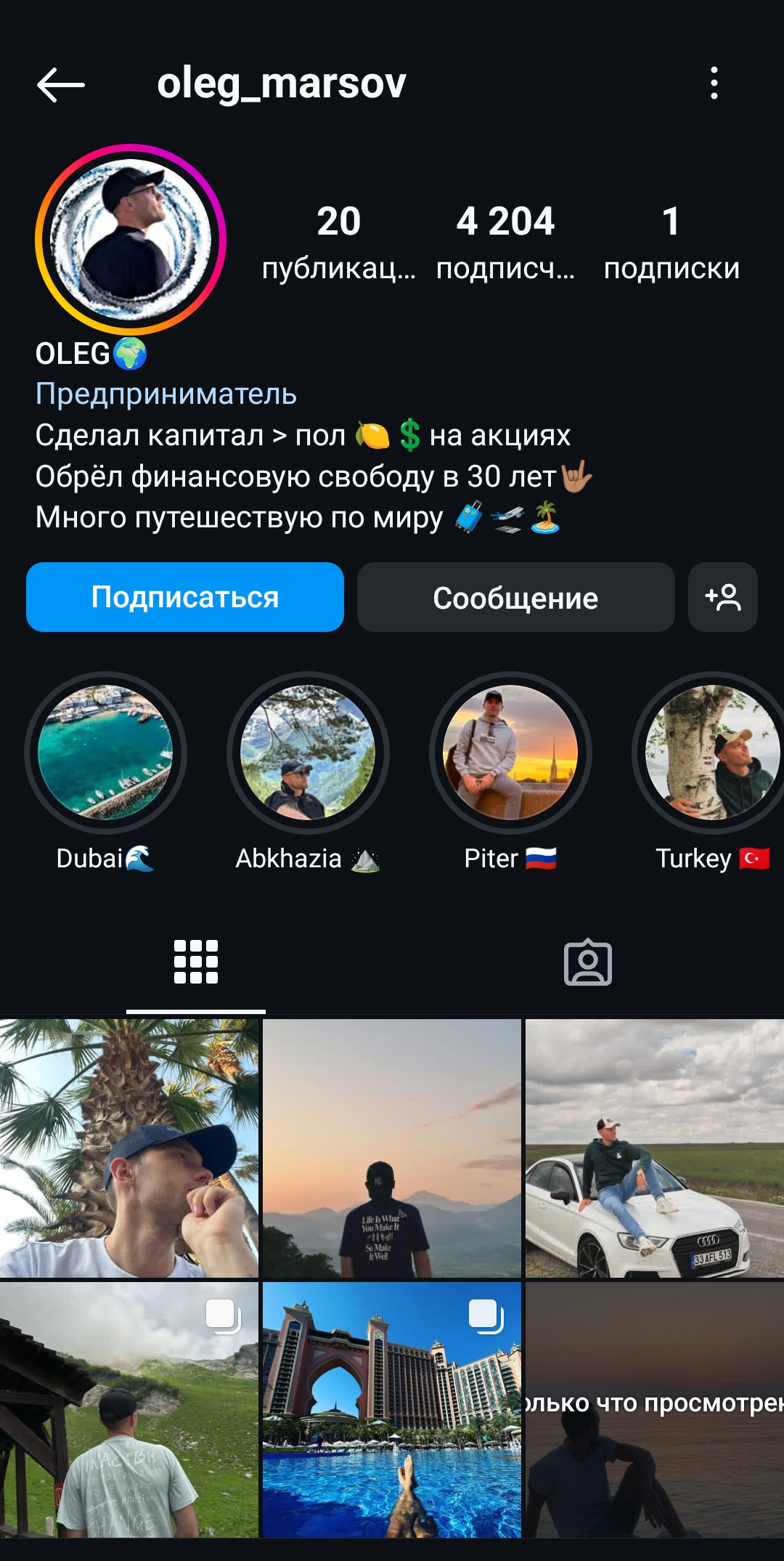Go back using the arrow icon
The height and width of the screenshot is (1561, 784).
click(x=61, y=84)
